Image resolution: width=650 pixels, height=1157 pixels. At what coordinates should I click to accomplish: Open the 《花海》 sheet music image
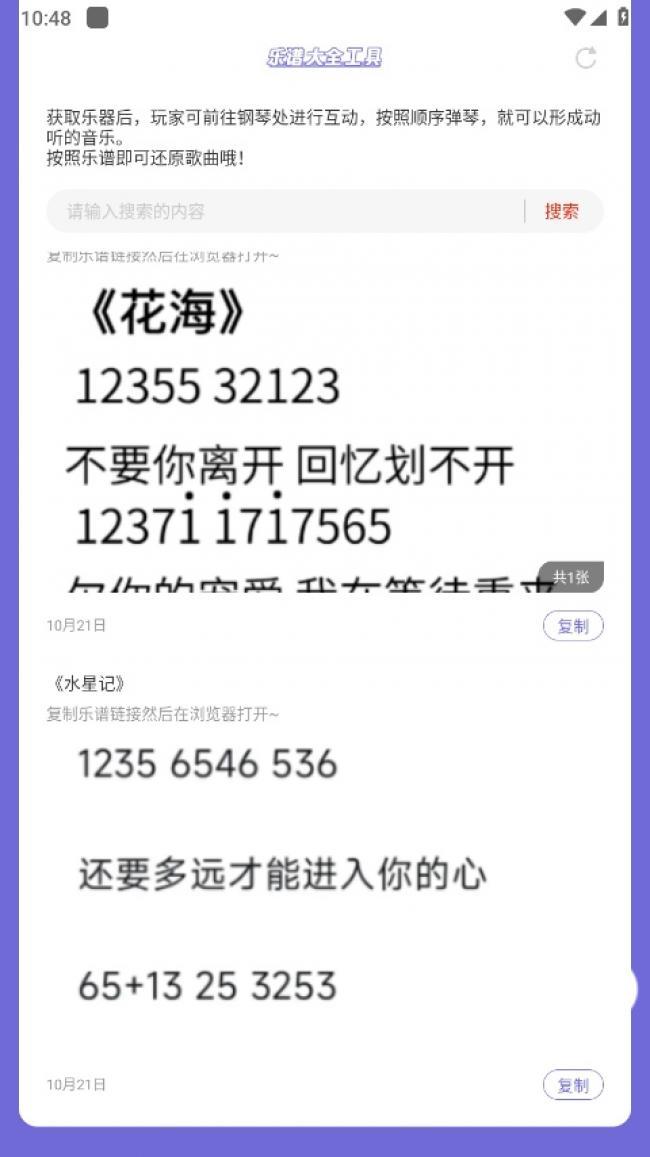pyautogui.click(x=324, y=430)
